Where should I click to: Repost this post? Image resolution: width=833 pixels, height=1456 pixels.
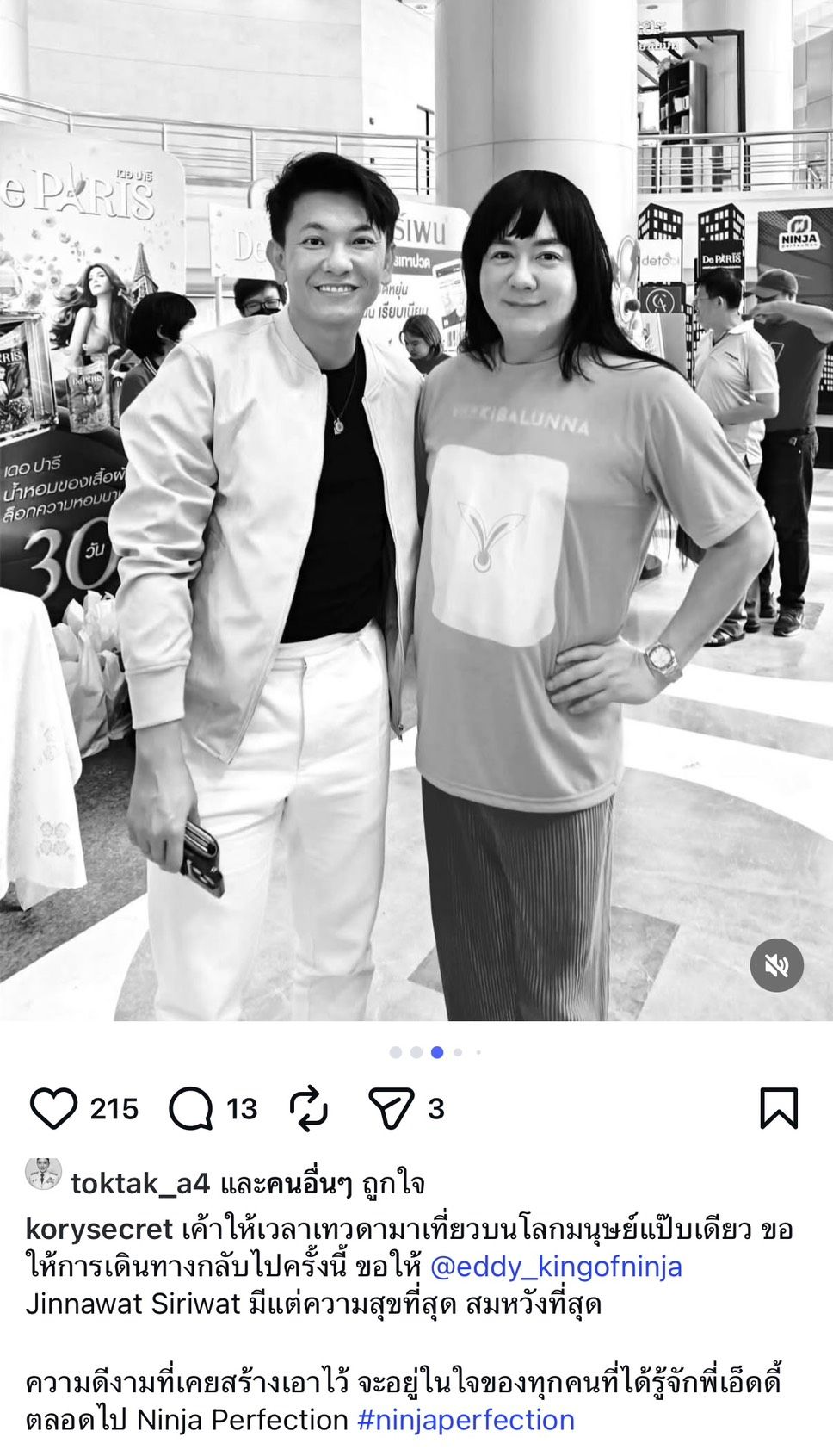click(308, 1108)
